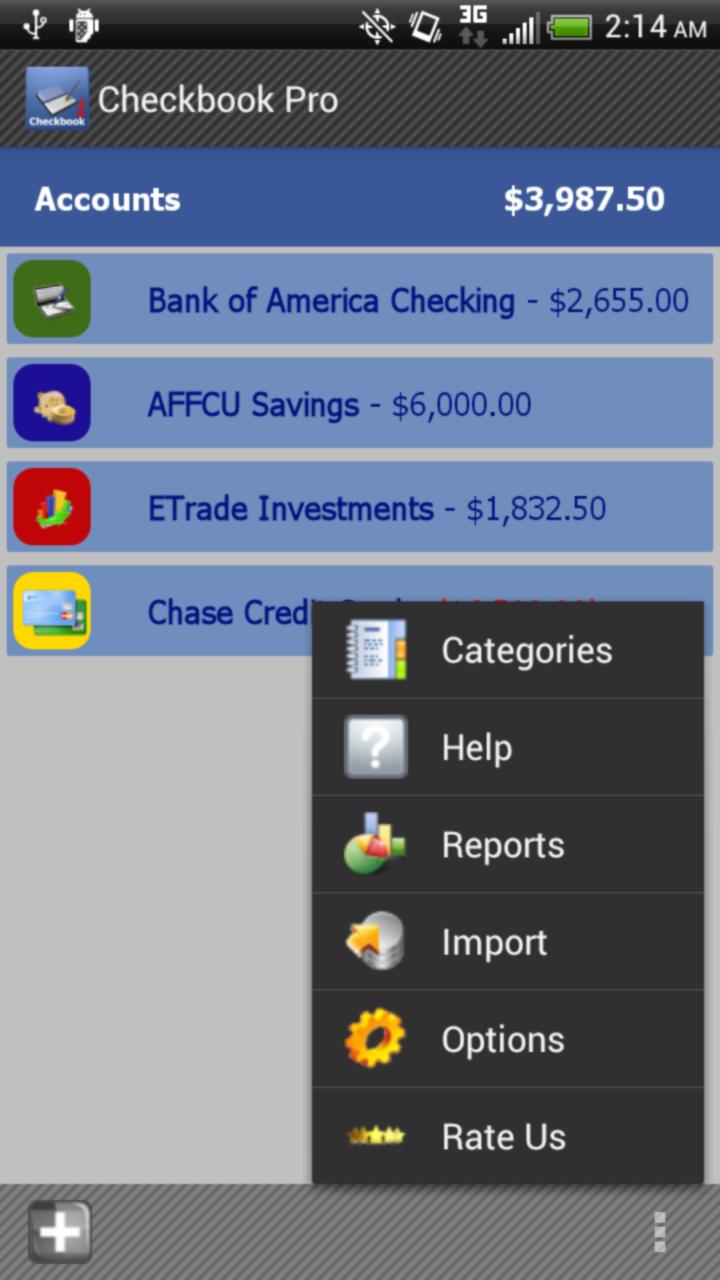720x1280 pixels.
Task: View ETrade Investments account
Action: click(x=360, y=508)
